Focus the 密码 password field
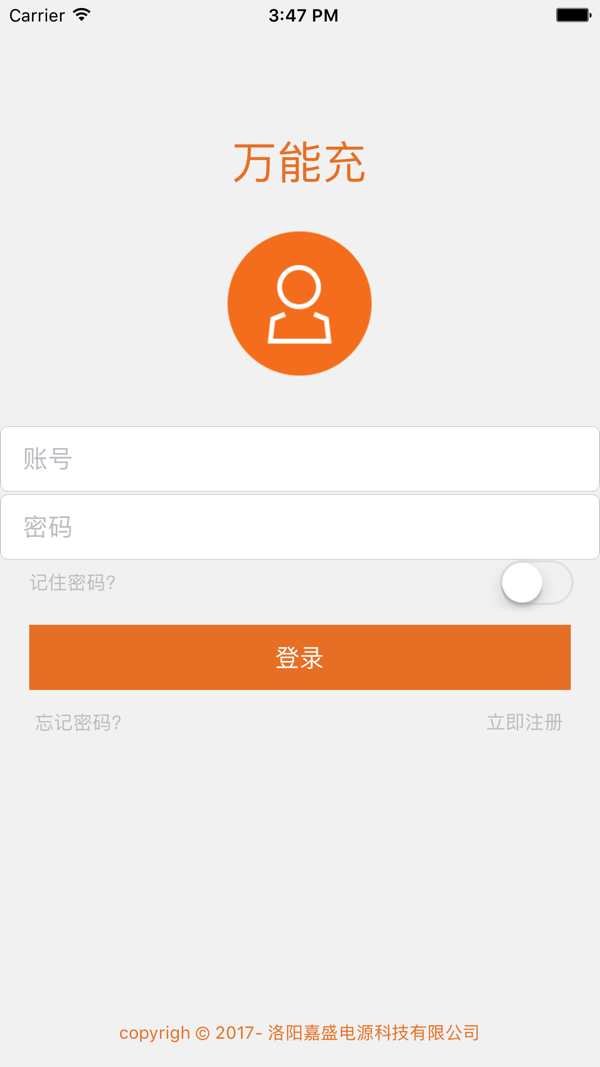The height and width of the screenshot is (1067, 600). [300, 527]
